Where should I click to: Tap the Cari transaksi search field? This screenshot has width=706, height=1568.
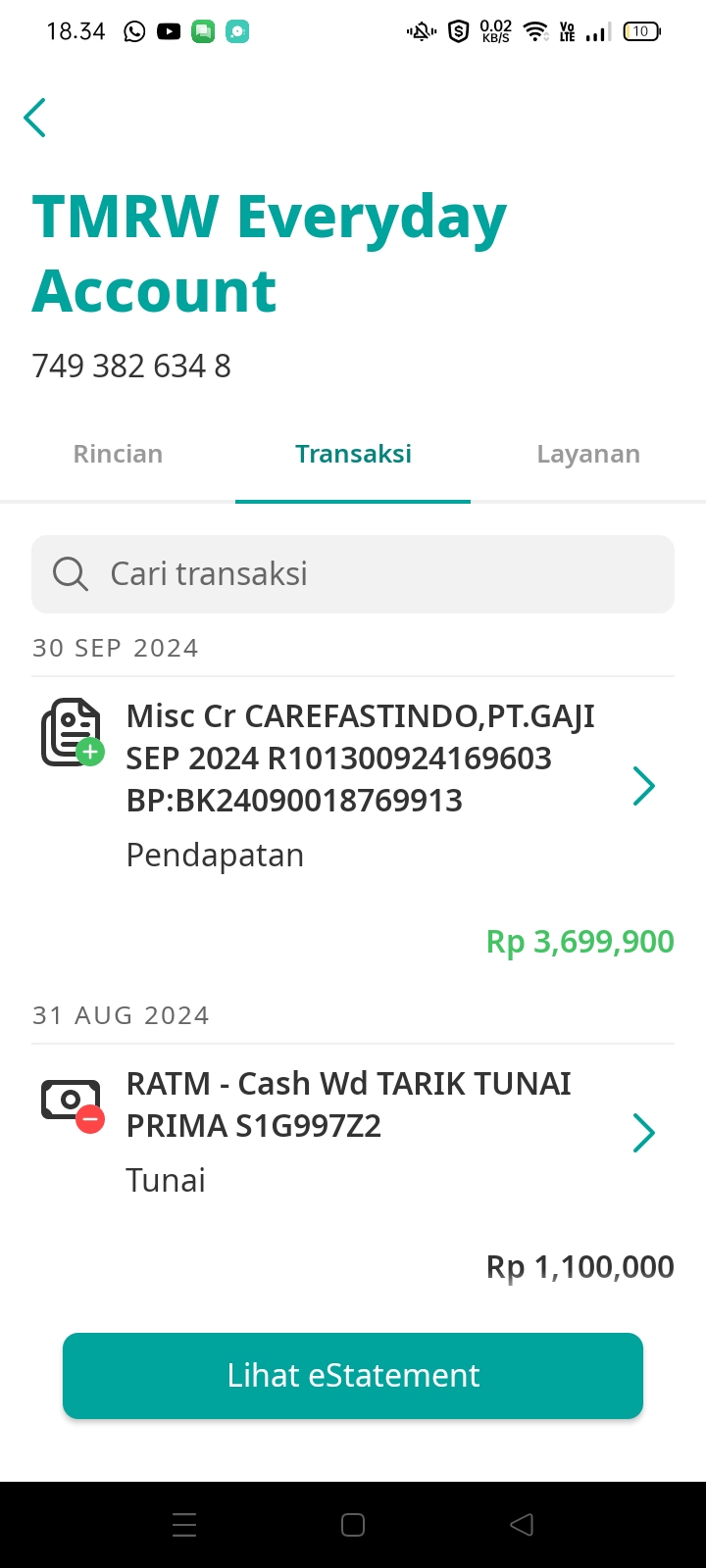[x=353, y=574]
